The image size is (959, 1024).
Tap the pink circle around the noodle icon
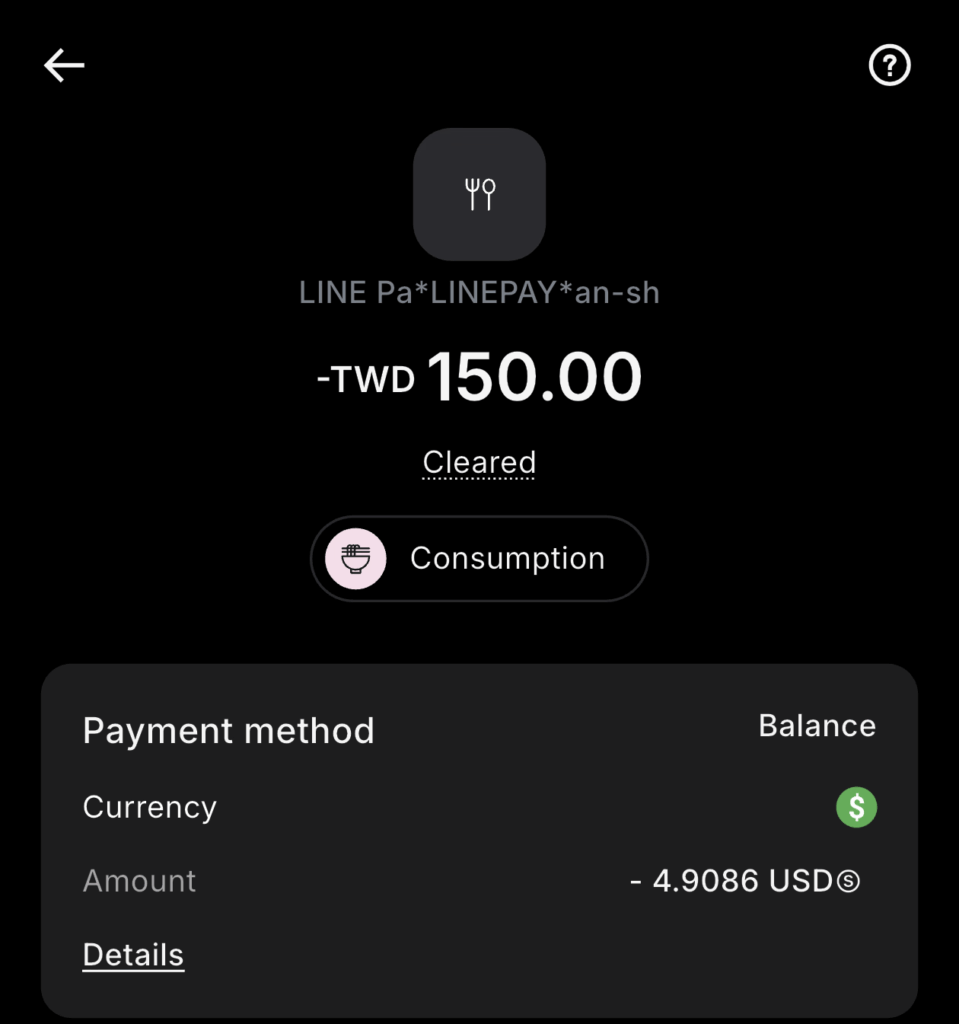click(x=355, y=558)
